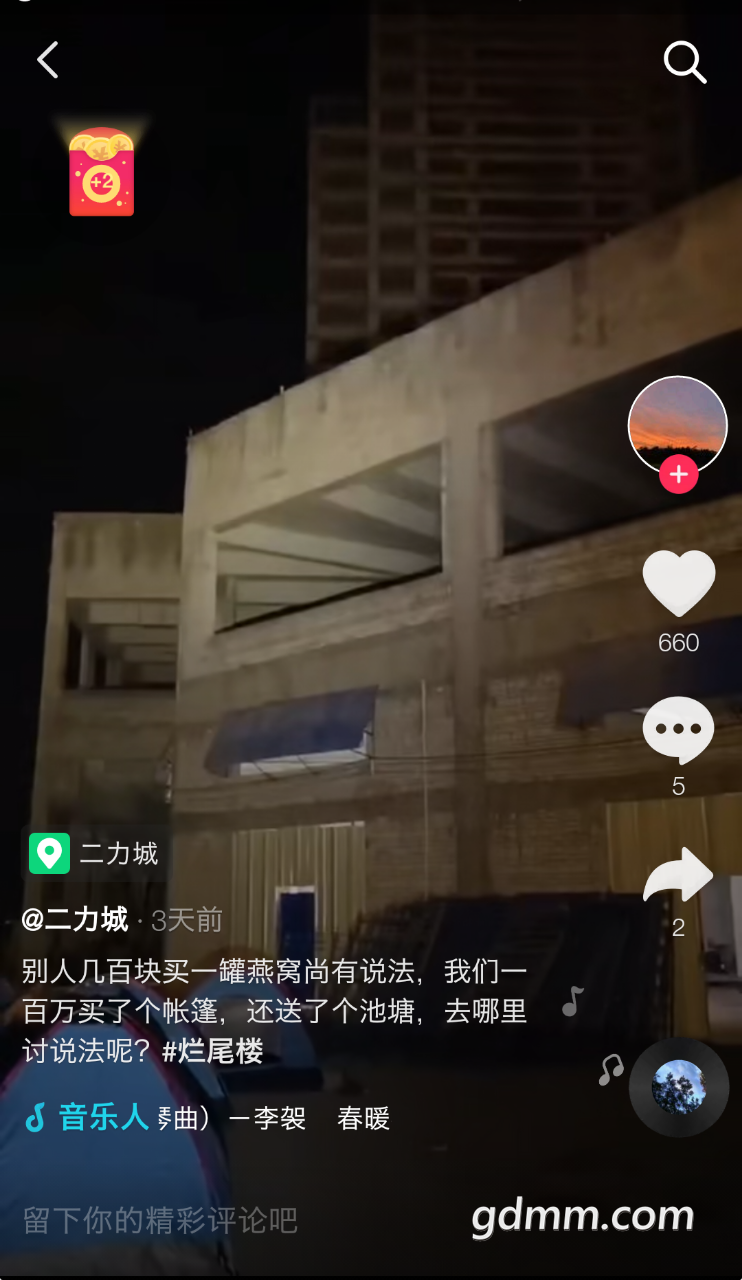Tap the 留下你的精彩评论吧 comment field

(160, 1220)
